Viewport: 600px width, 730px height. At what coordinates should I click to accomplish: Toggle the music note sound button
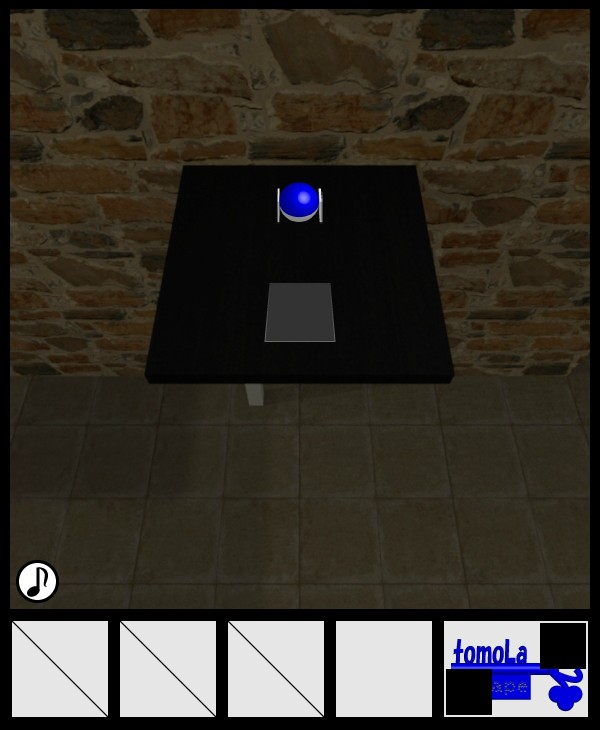(37, 581)
